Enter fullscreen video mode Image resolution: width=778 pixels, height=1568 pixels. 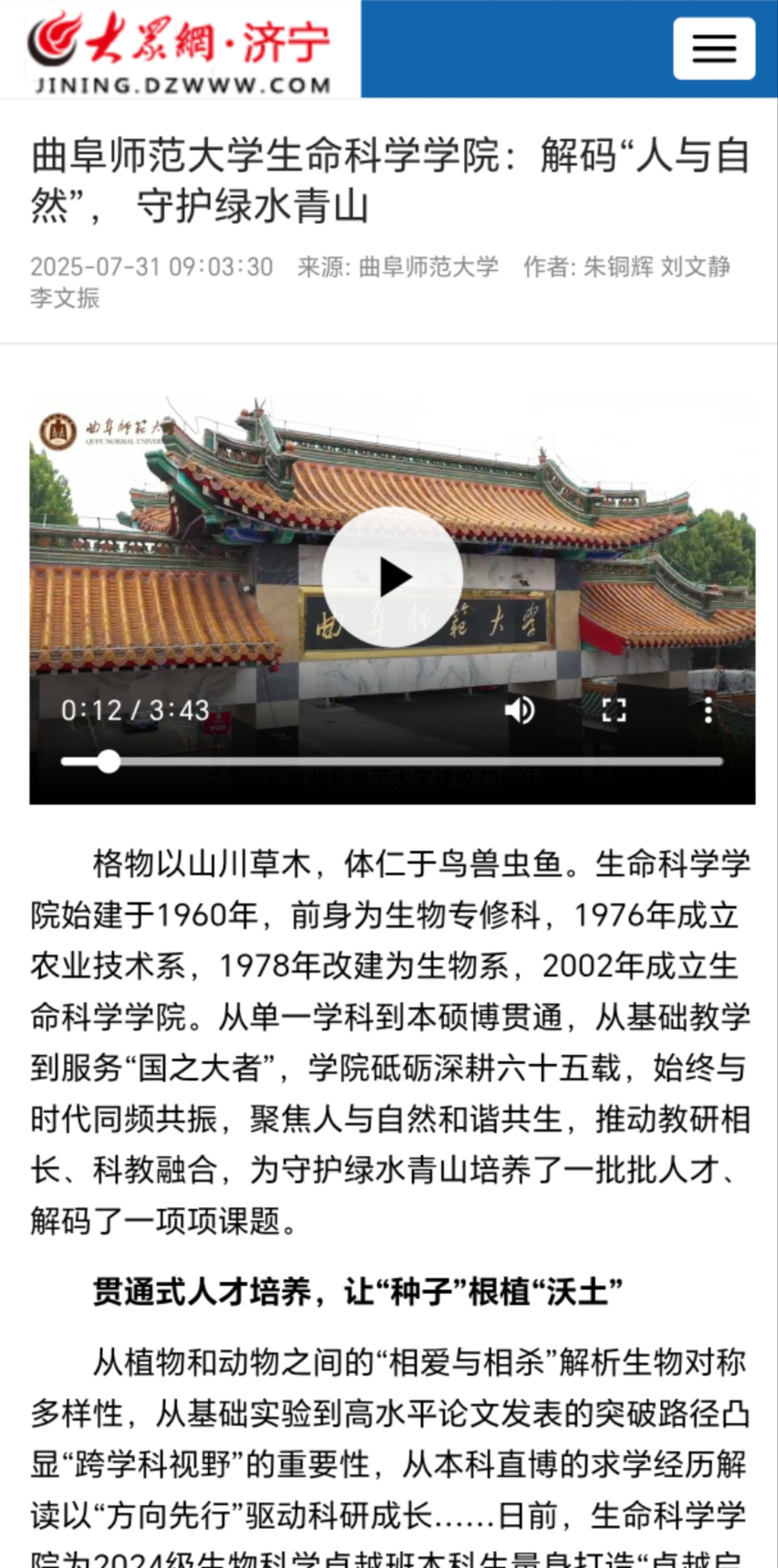[x=614, y=711]
